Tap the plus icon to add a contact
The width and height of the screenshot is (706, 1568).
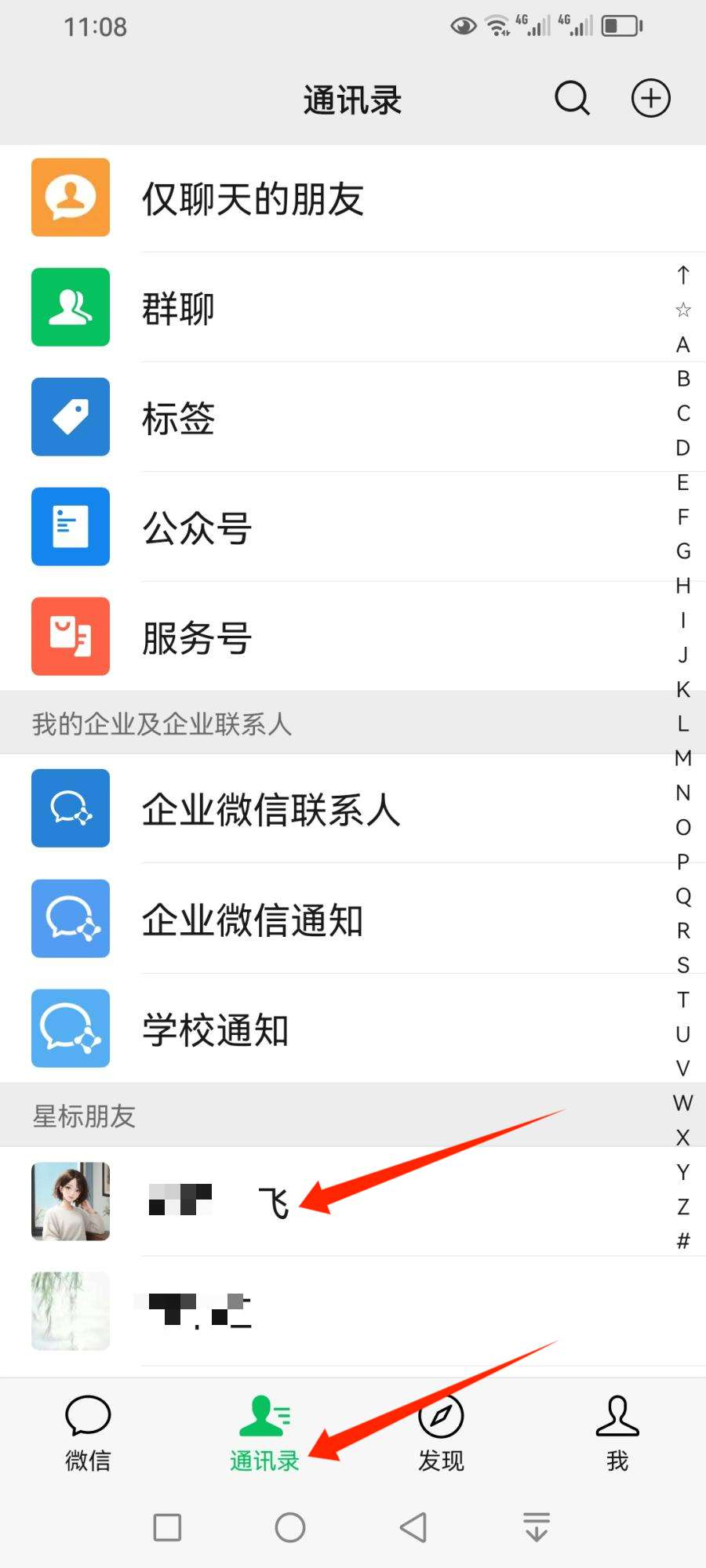[650, 98]
